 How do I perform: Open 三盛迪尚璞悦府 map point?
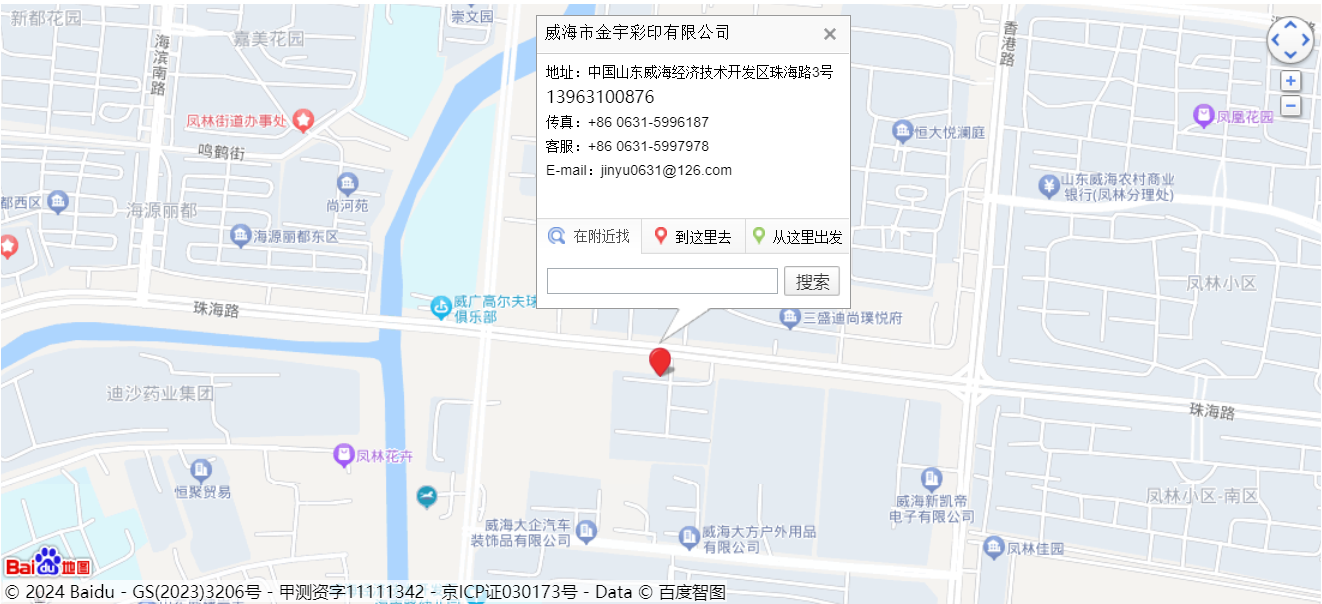(789, 318)
